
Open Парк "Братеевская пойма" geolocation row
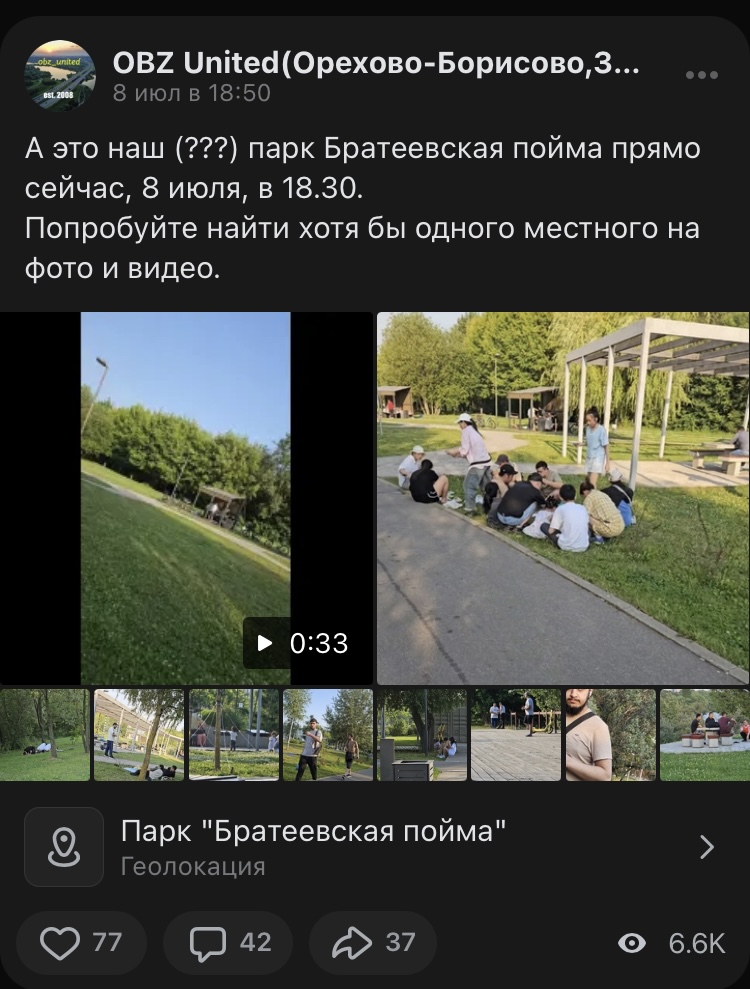(375, 846)
